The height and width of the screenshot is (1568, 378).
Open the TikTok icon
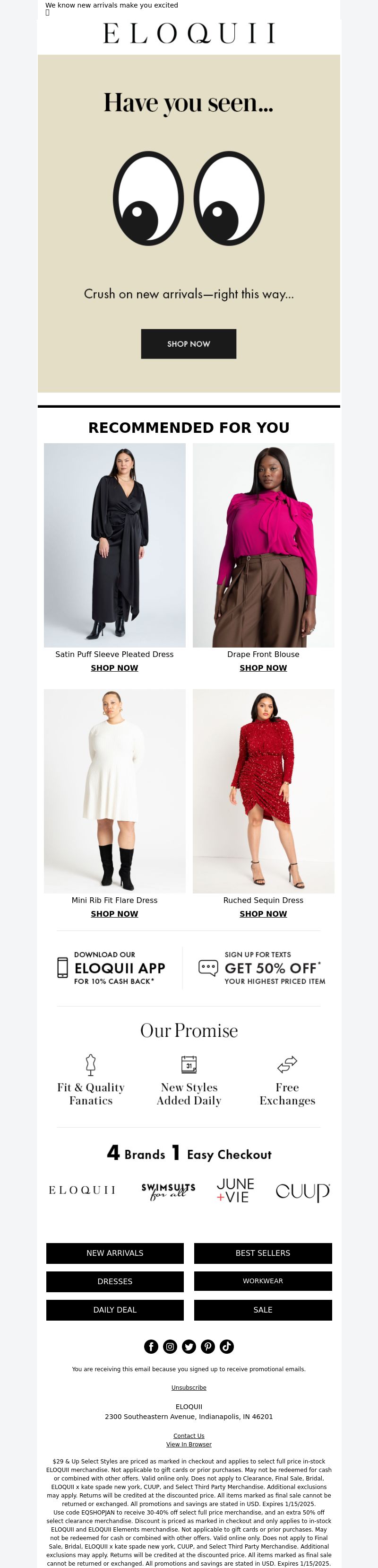(227, 1347)
